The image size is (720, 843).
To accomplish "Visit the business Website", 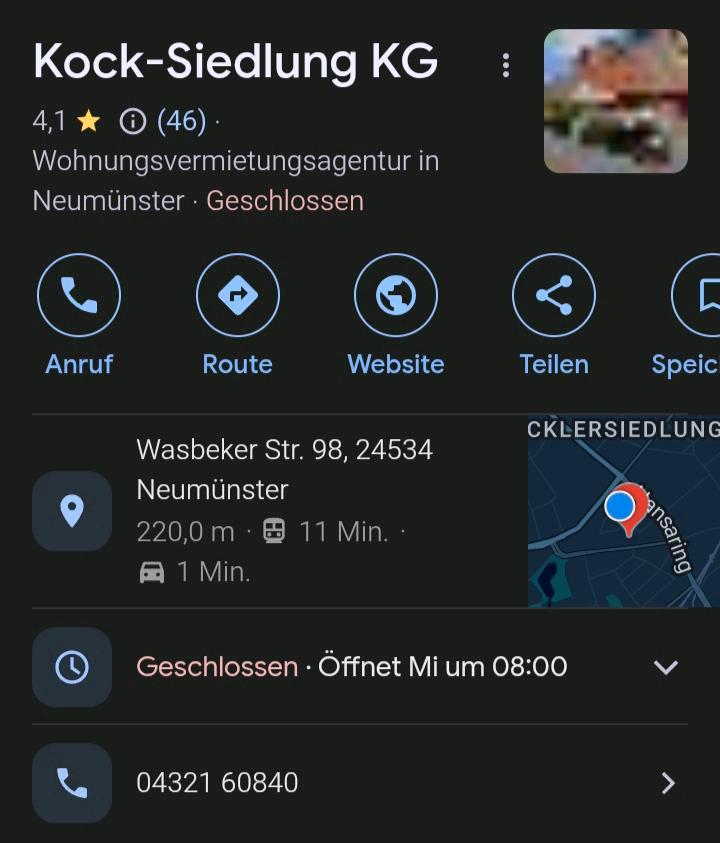I will tap(396, 296).
